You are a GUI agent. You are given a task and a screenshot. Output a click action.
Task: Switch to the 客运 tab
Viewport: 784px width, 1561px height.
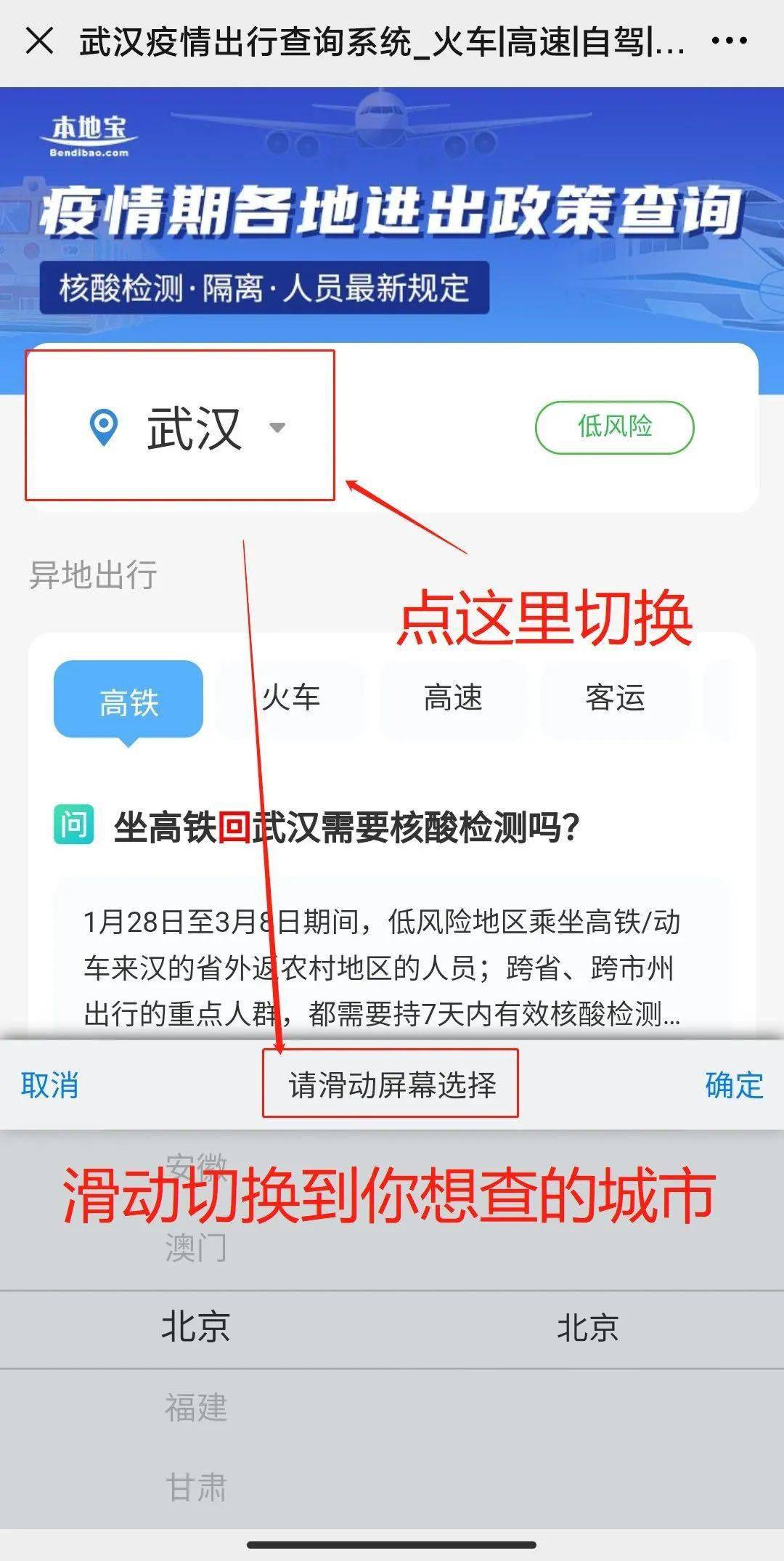click(615, 698)
